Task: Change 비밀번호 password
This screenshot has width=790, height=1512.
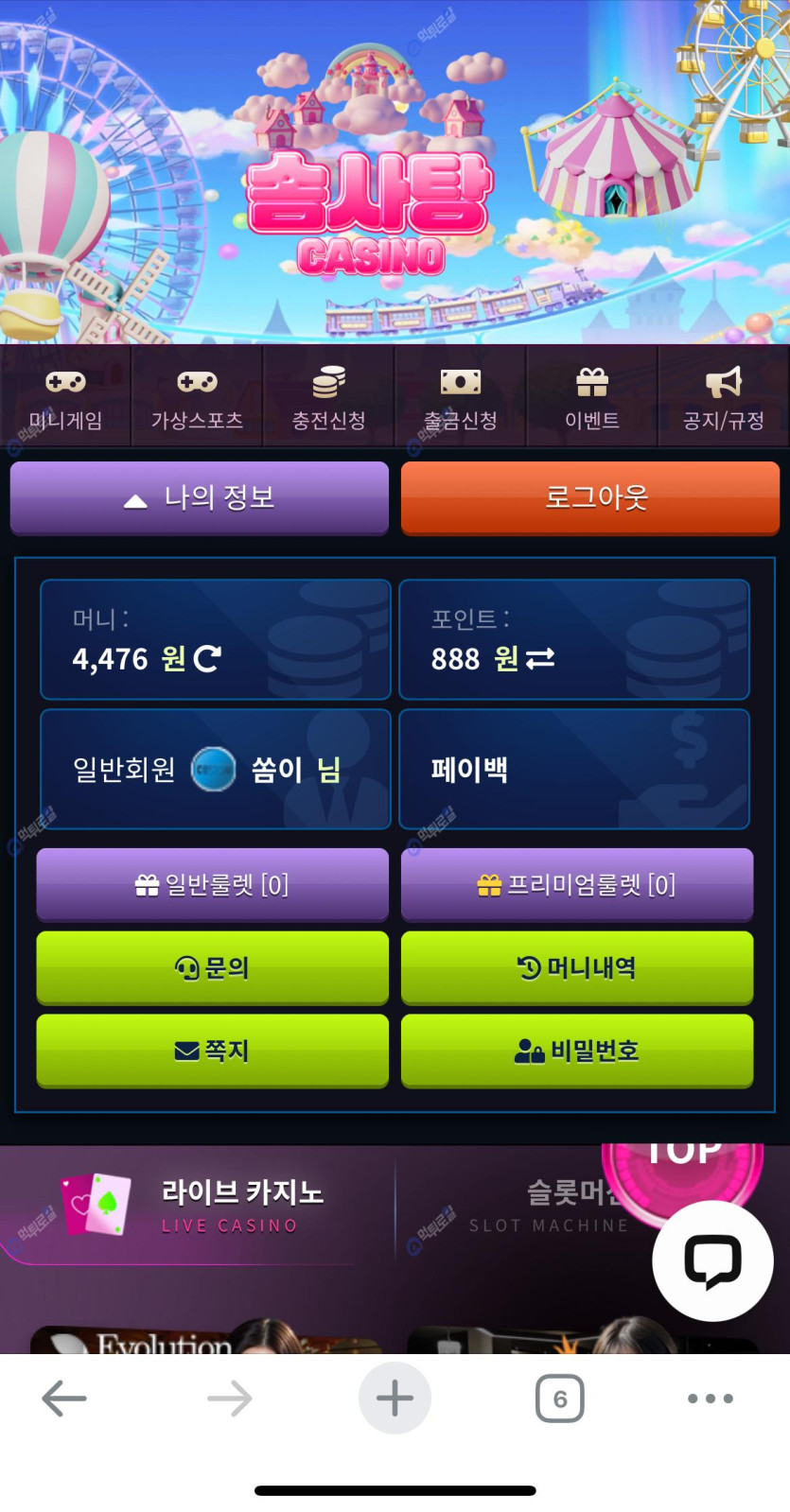Action: [x=577, y=1051]
